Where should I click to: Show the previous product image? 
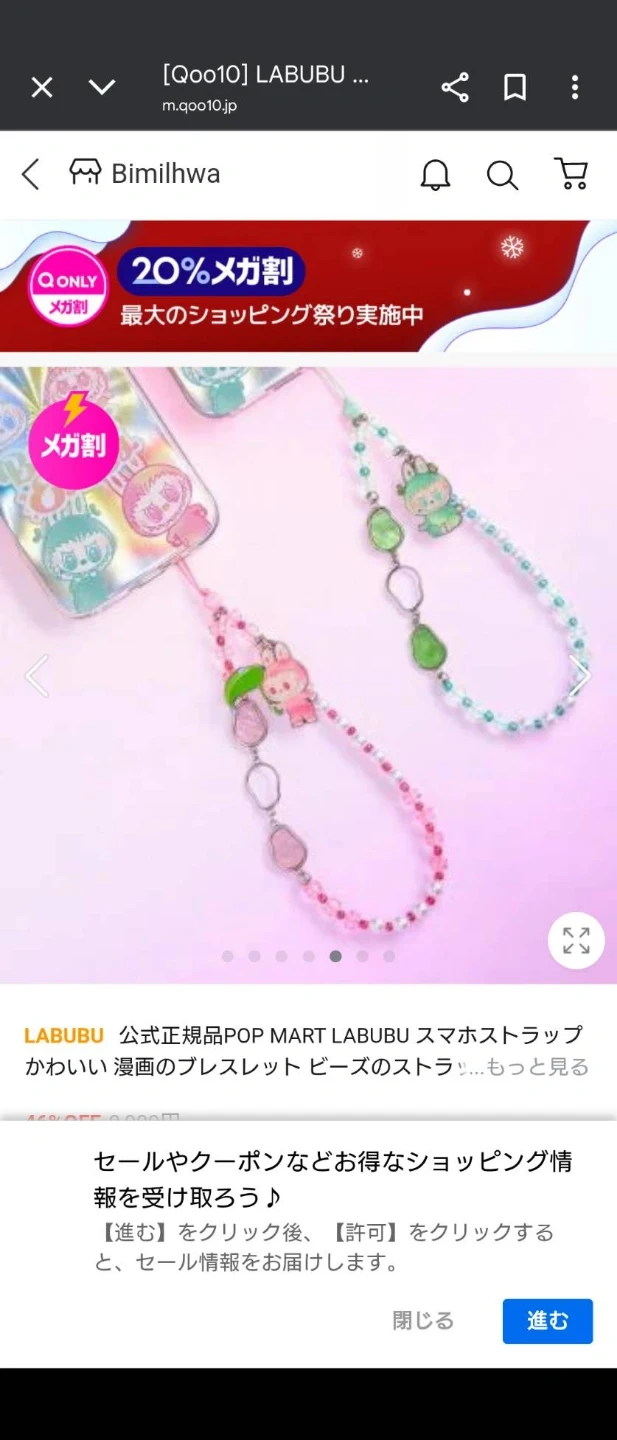[x=37, y=676]
